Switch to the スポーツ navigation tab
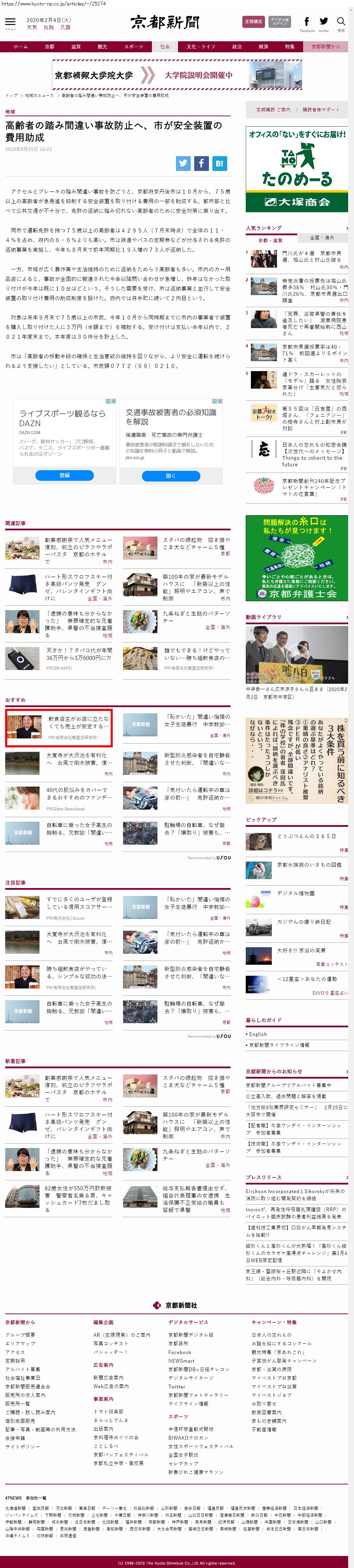Viewport: 354px width, 1568px height. click(134, 47)
